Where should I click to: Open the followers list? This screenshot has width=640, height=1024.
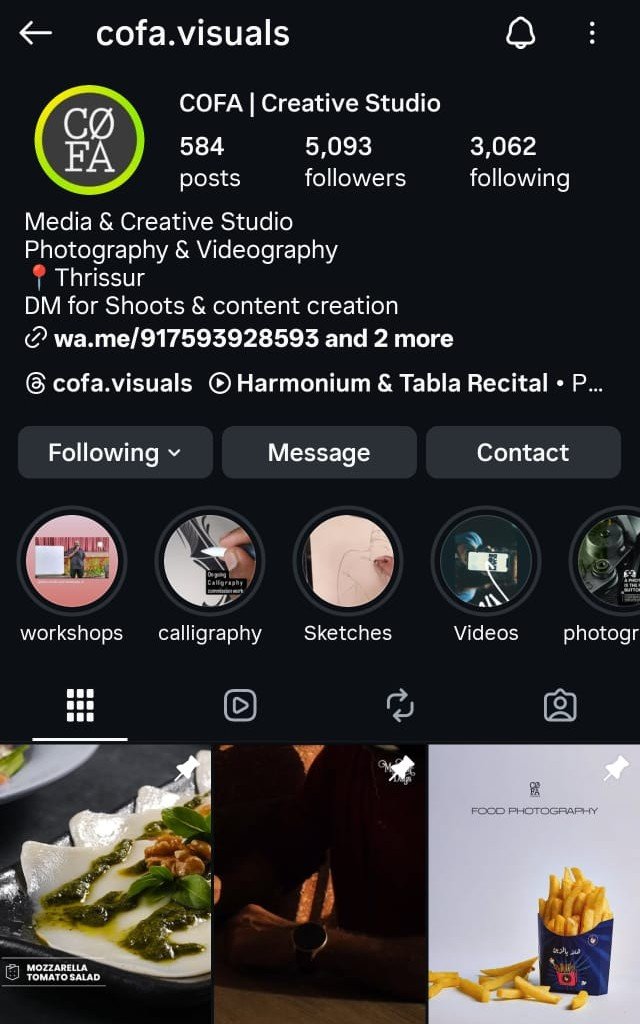tap(355, 162)
